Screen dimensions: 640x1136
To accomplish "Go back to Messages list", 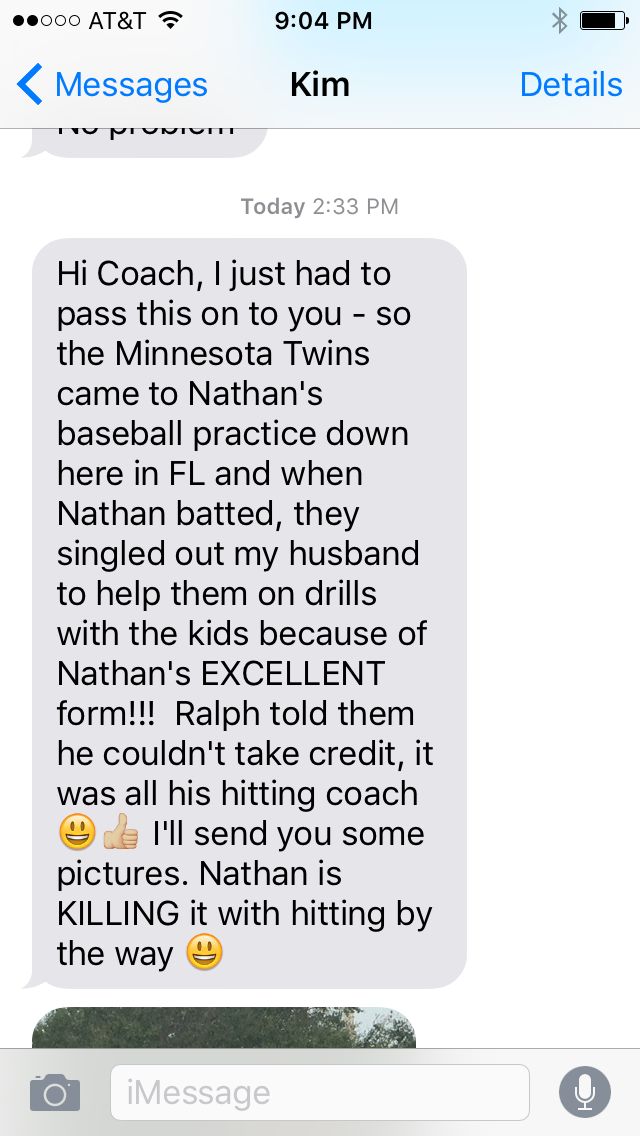I will click(112, 85).
